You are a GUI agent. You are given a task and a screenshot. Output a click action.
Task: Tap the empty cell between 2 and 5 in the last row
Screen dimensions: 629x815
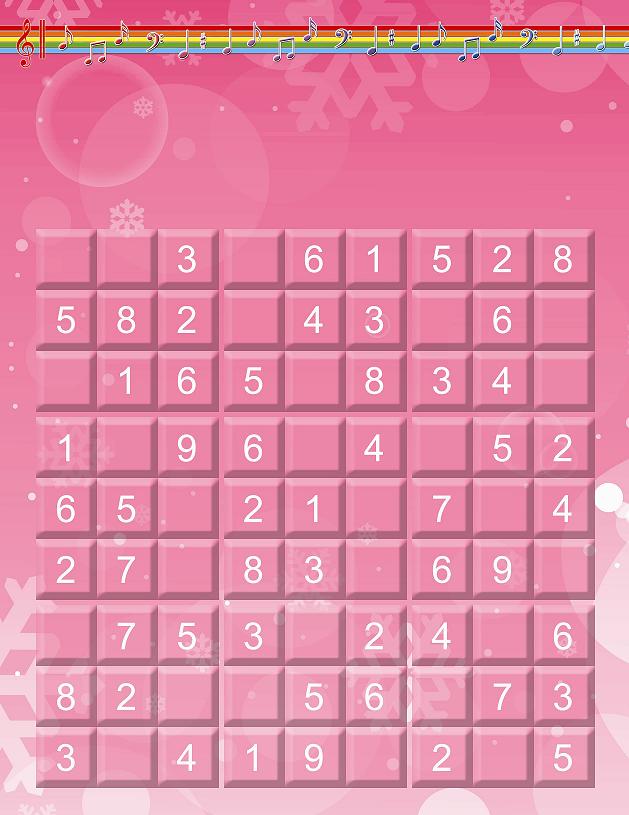pyautogui.click(x=502, y=758)
